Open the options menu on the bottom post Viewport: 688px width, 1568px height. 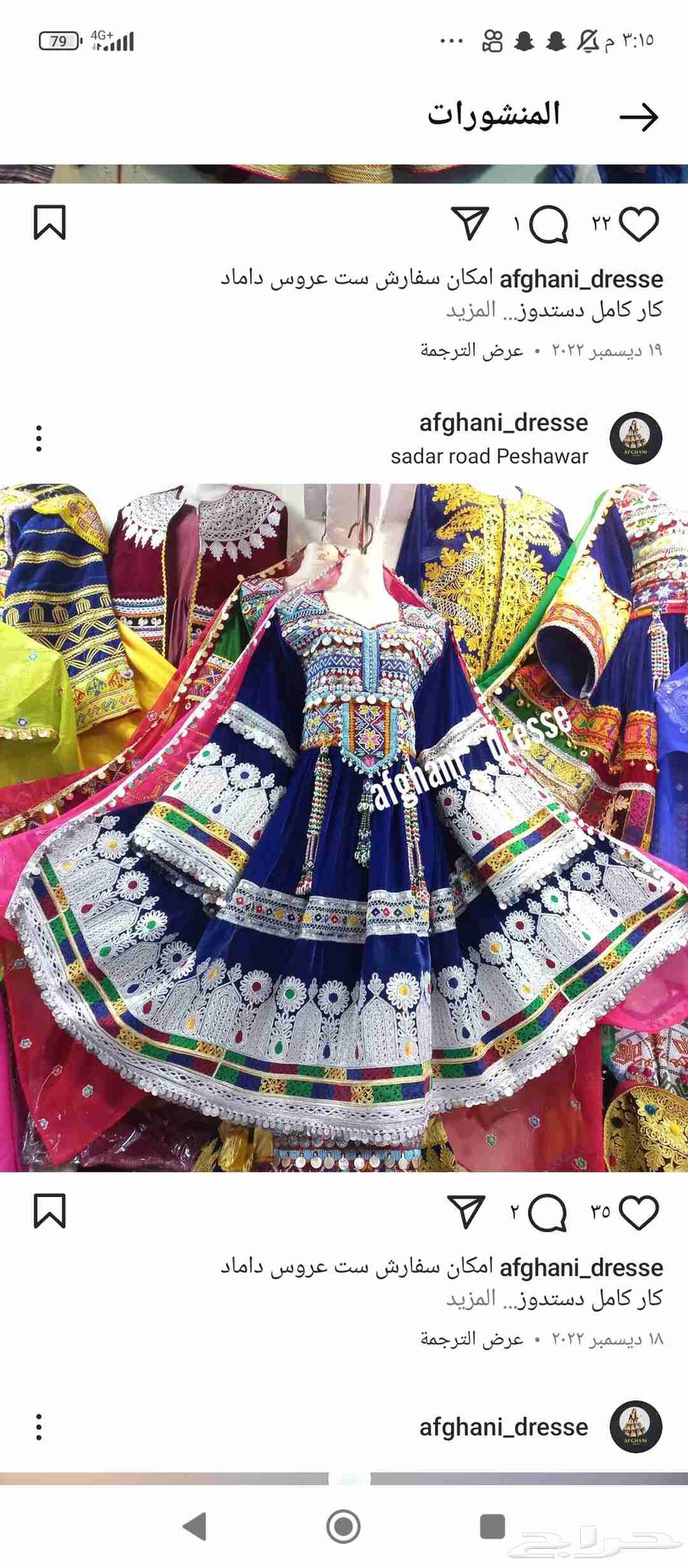coord(39,1427)
